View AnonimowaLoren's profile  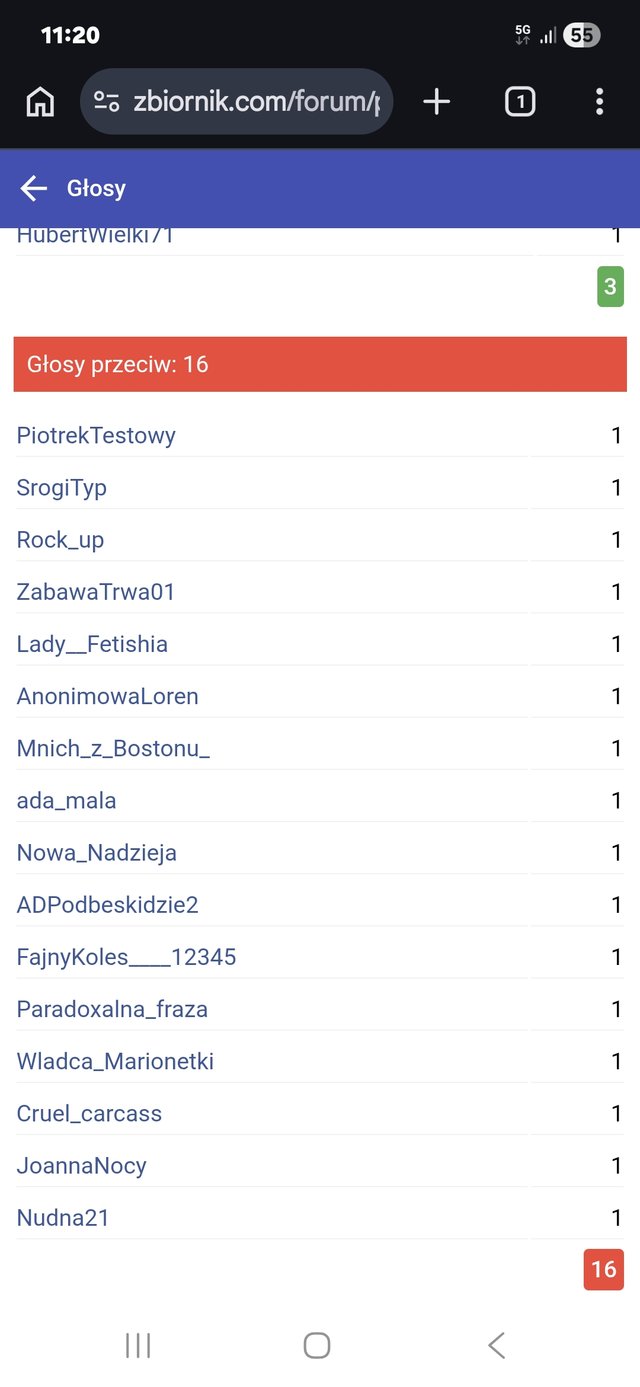pyautogui.click(x=108, y=696)
